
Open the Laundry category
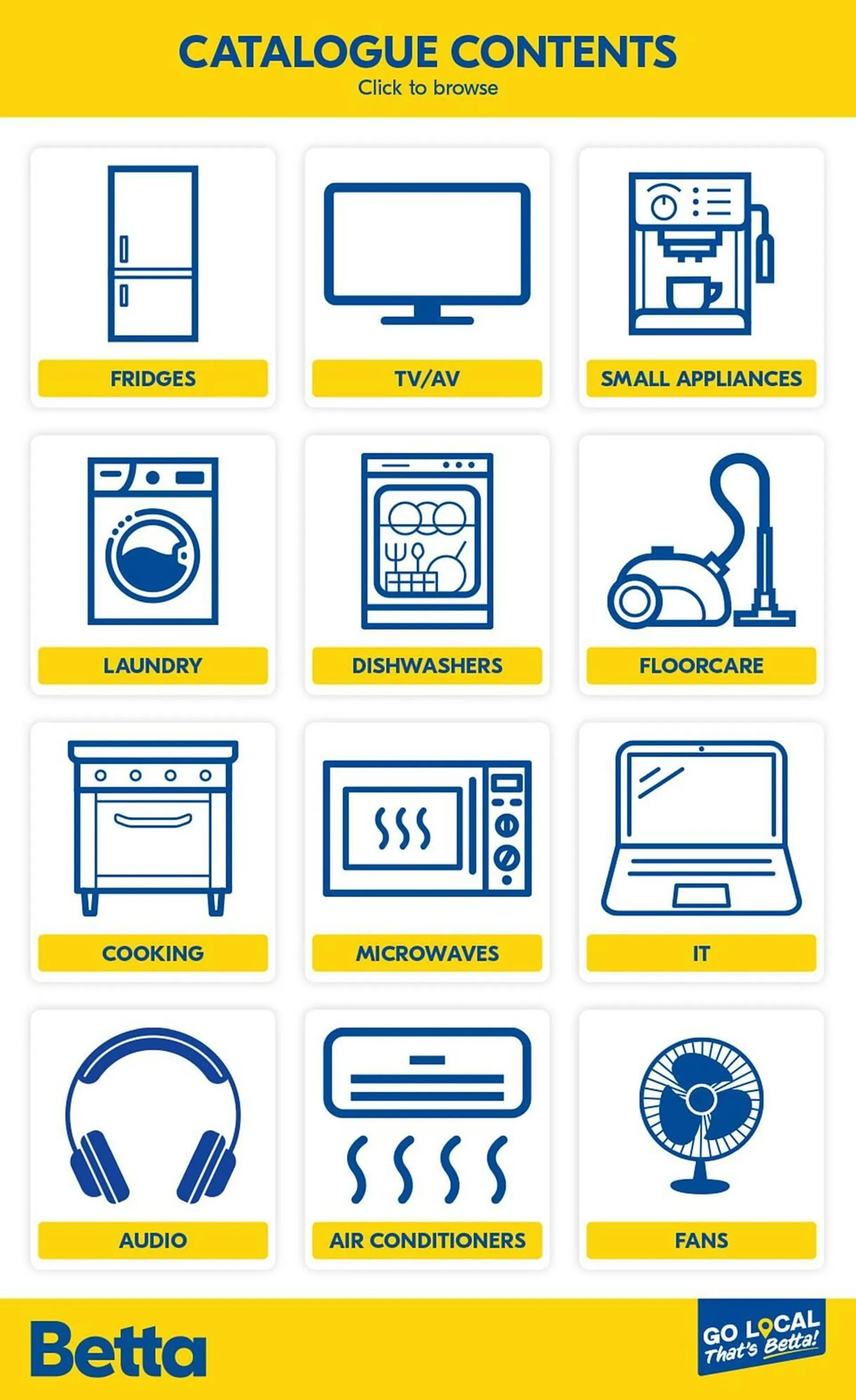click(x=153, y=565)
